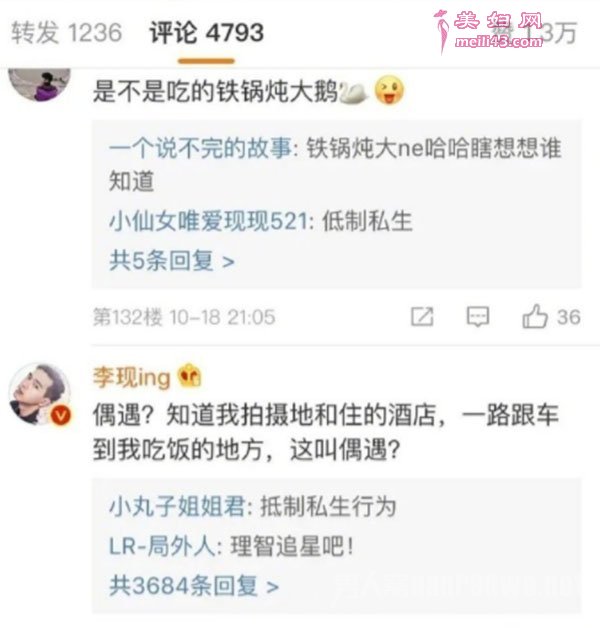Select the 评论 4793 tab
Image resolution: width=600 pixels, height=628 pixels.
(x=206, y=33)
